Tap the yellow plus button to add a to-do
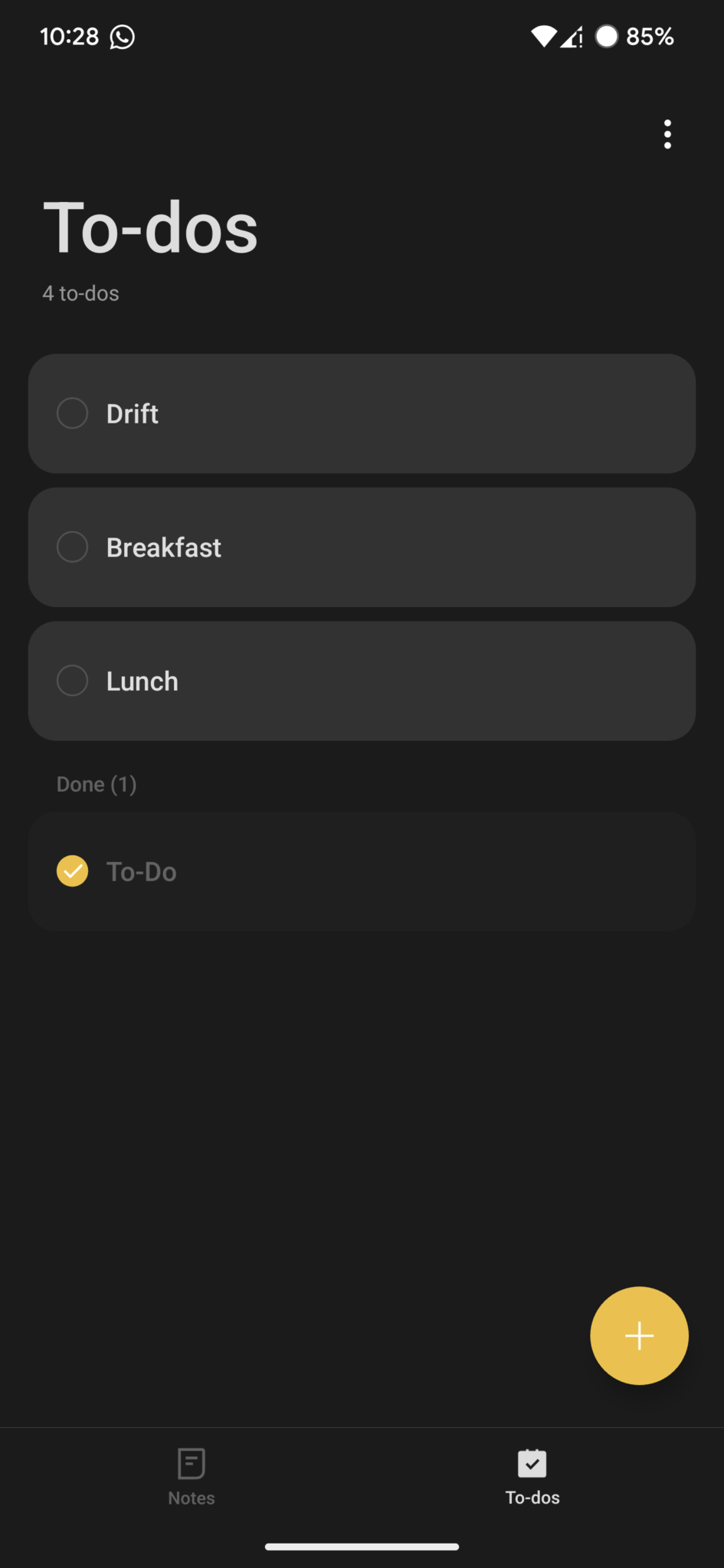This screenshot has width=724, height=1568. (x=639, y=1335)
